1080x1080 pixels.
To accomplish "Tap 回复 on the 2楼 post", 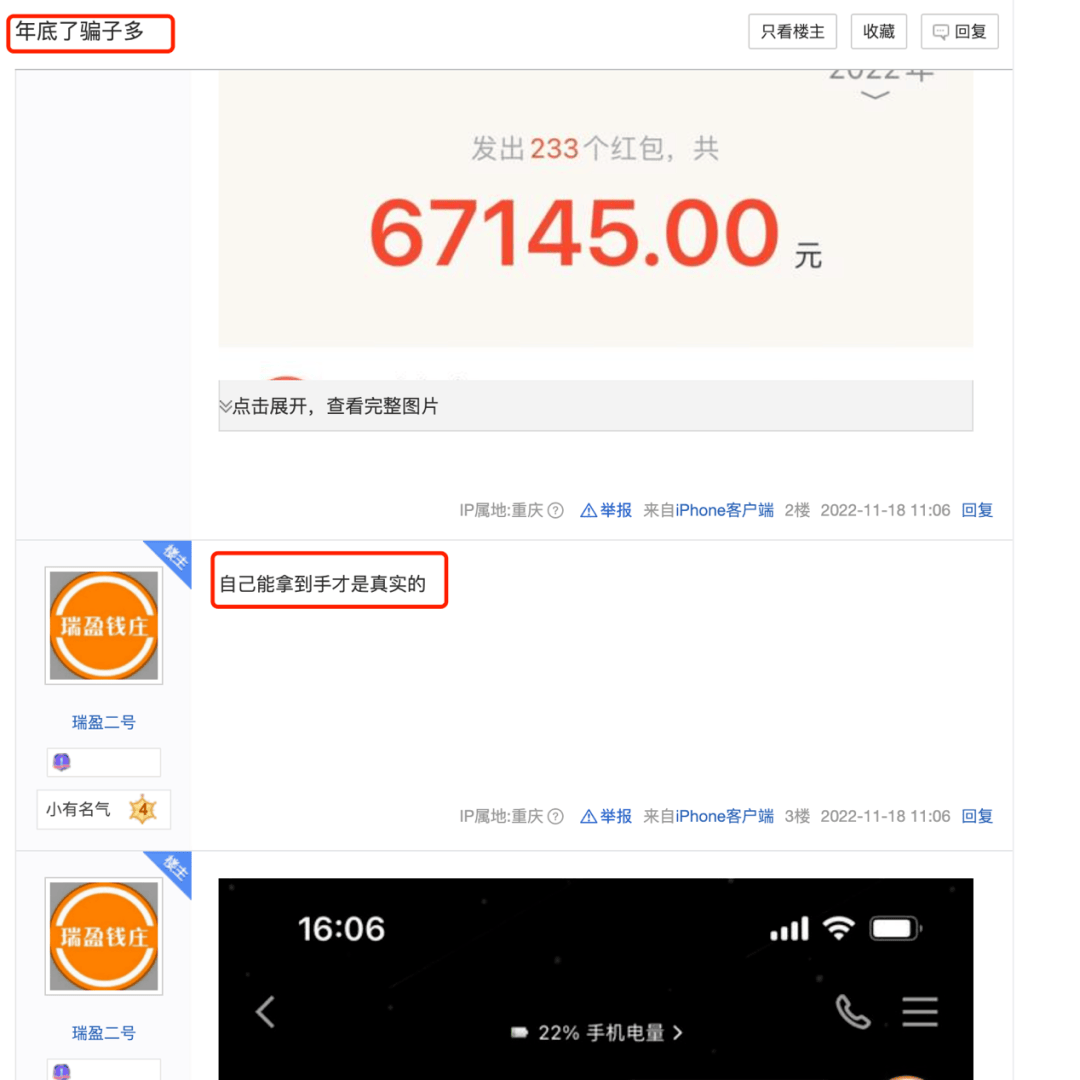I will point(977,510).
